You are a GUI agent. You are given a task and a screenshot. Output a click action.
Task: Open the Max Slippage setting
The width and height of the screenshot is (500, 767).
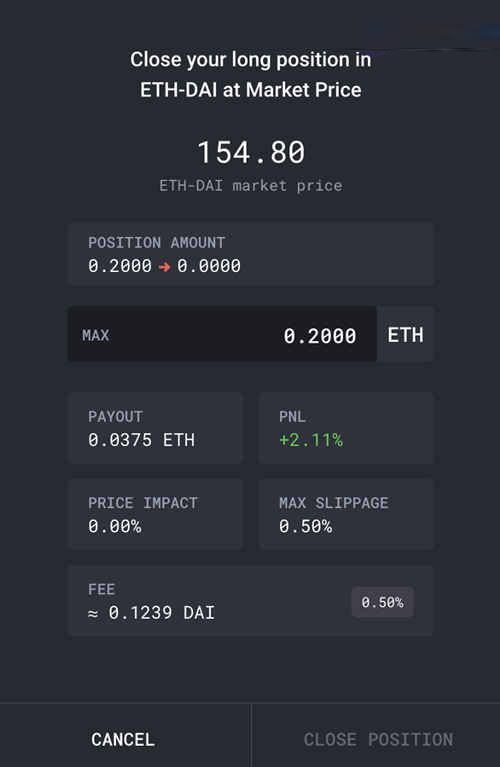click(346, 514)
